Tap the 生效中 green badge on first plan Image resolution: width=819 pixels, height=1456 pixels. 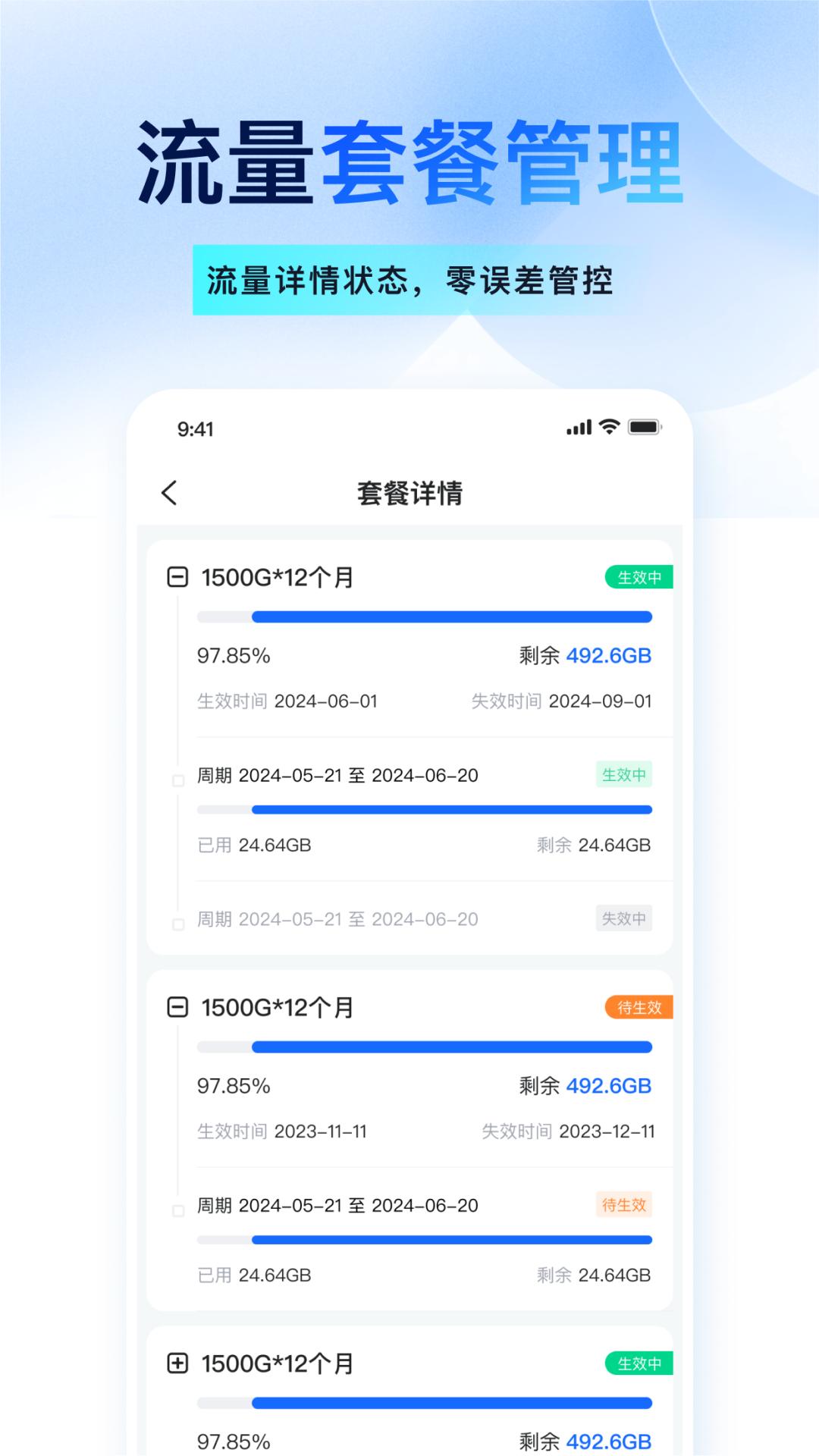coord(639,576)
